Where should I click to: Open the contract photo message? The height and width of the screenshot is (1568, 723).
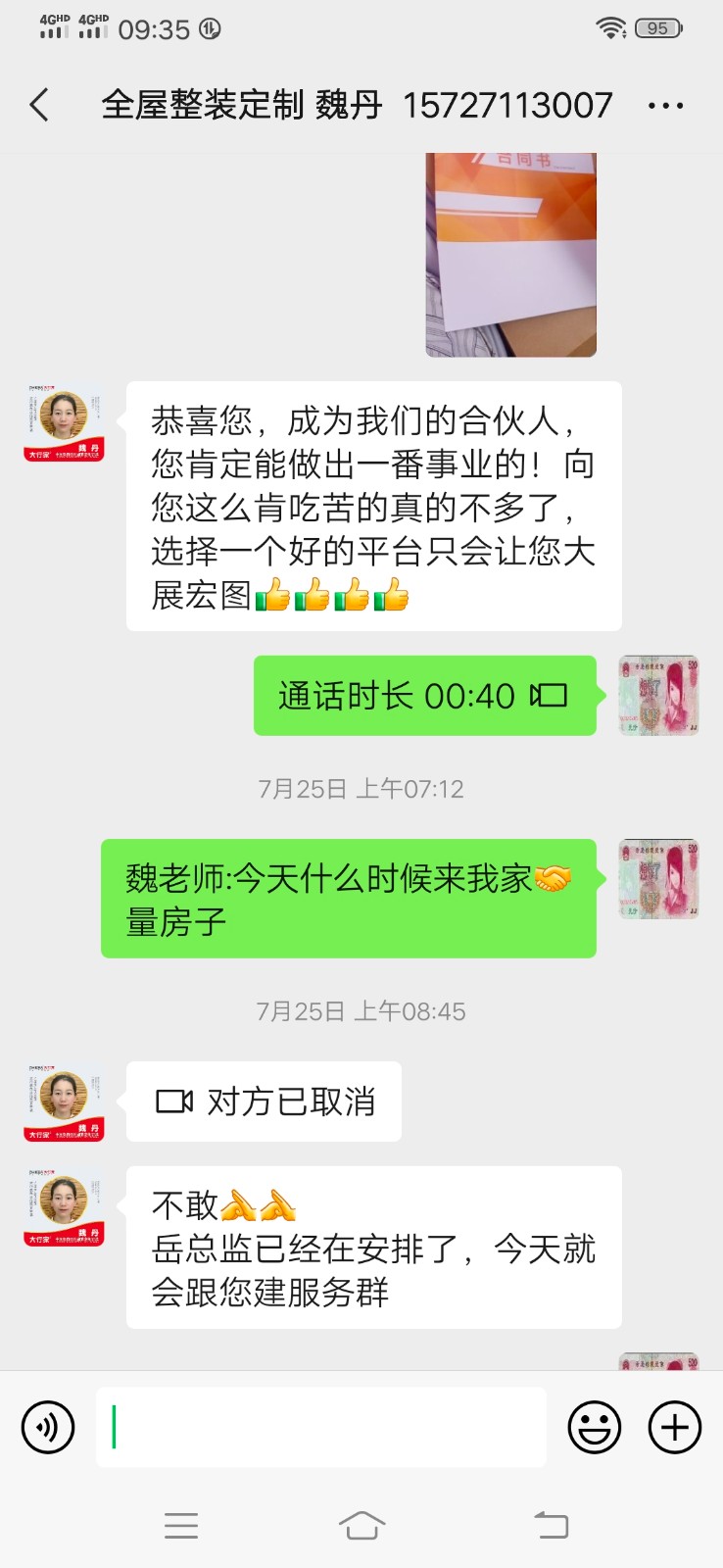point(510,255)
